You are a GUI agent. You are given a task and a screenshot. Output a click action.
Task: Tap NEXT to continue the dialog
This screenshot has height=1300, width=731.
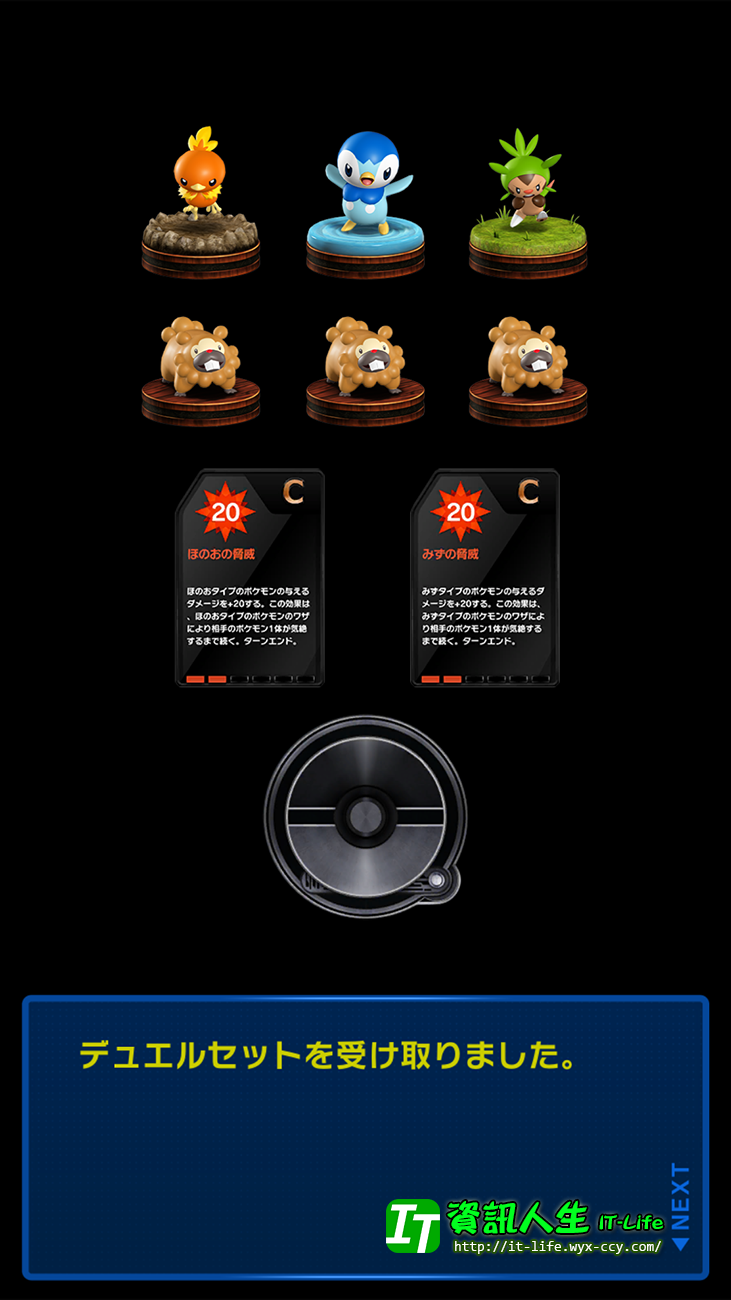pyautogui.click(x=680, y=1205)
